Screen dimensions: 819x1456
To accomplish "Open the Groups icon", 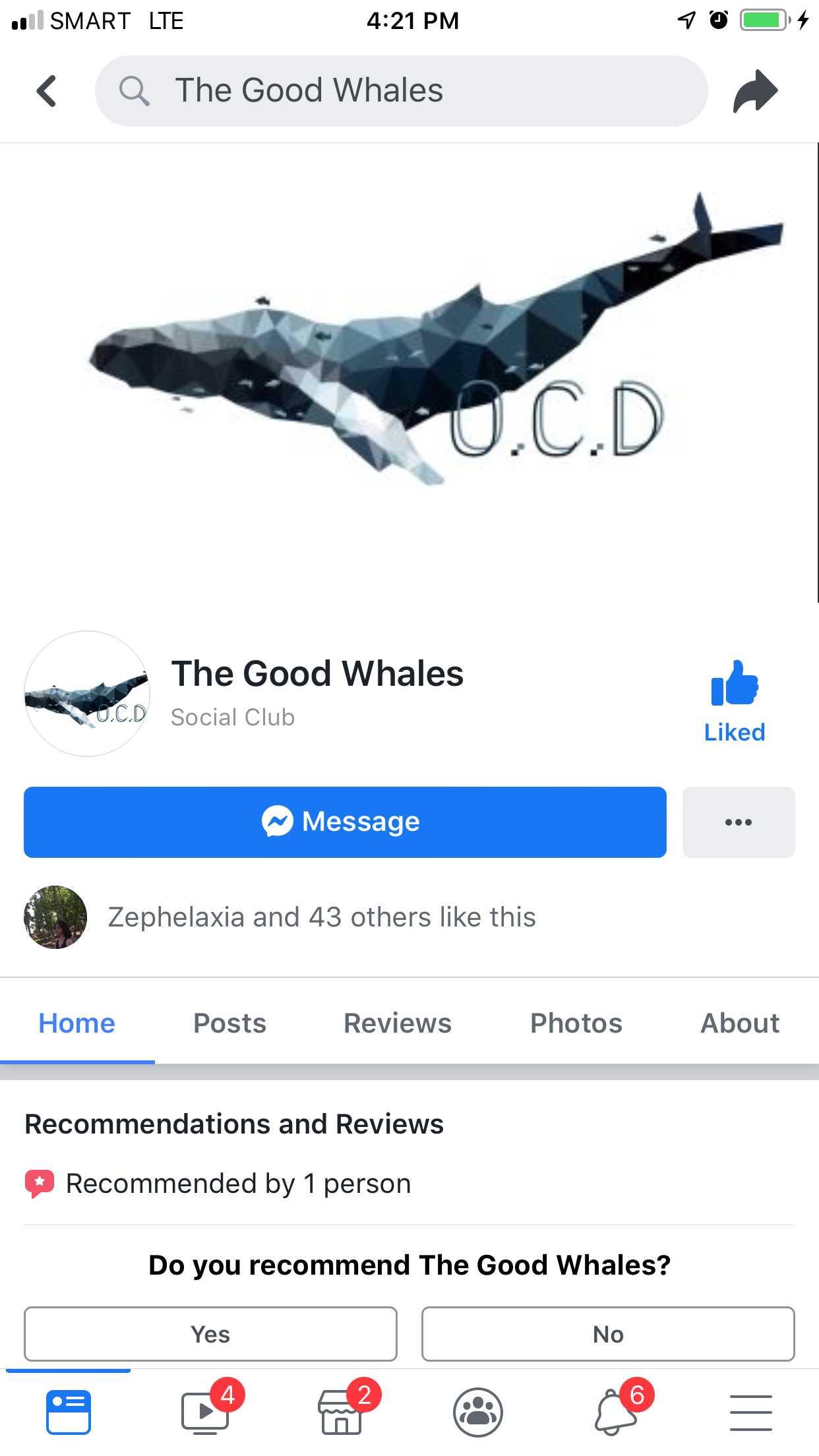I will click(478, 1411).
